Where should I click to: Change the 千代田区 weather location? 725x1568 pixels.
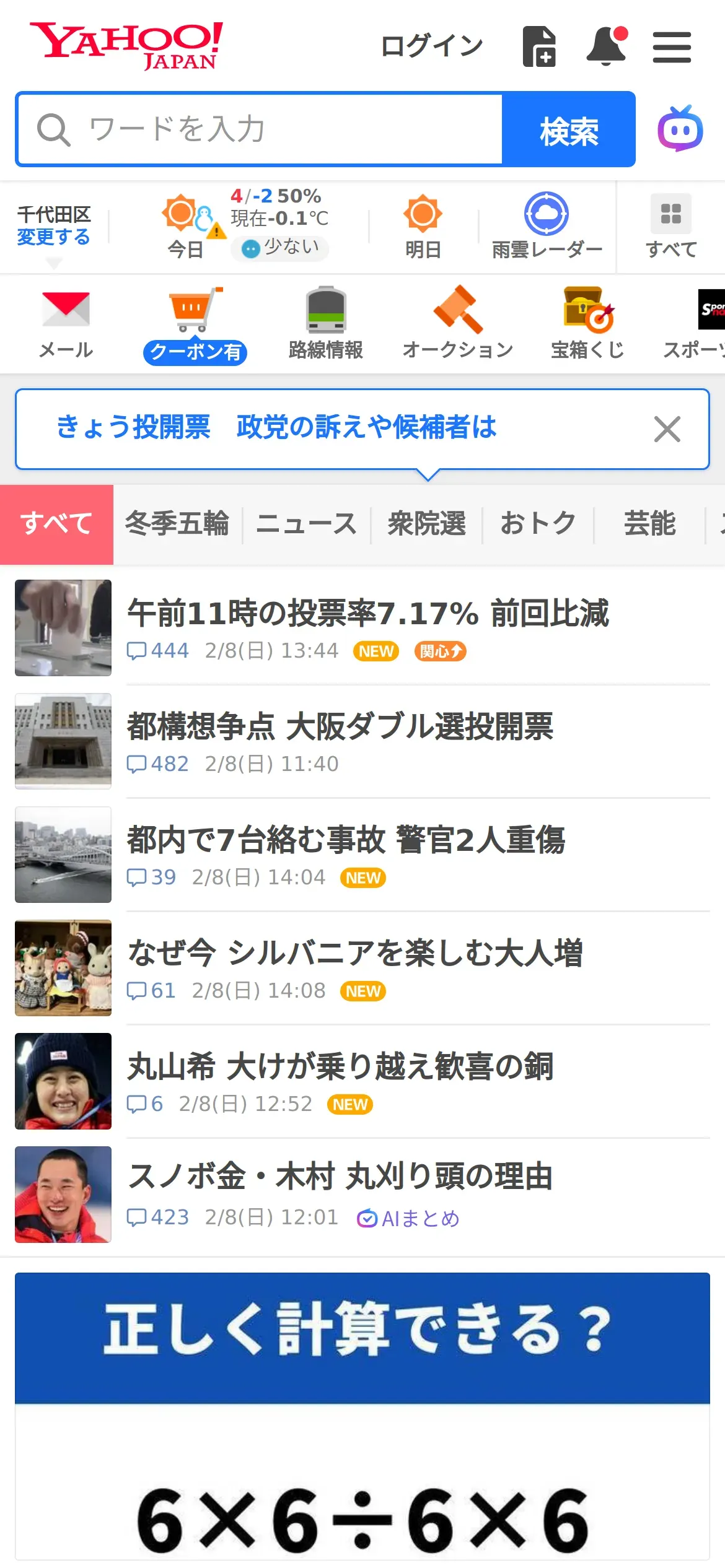(53, 237)
